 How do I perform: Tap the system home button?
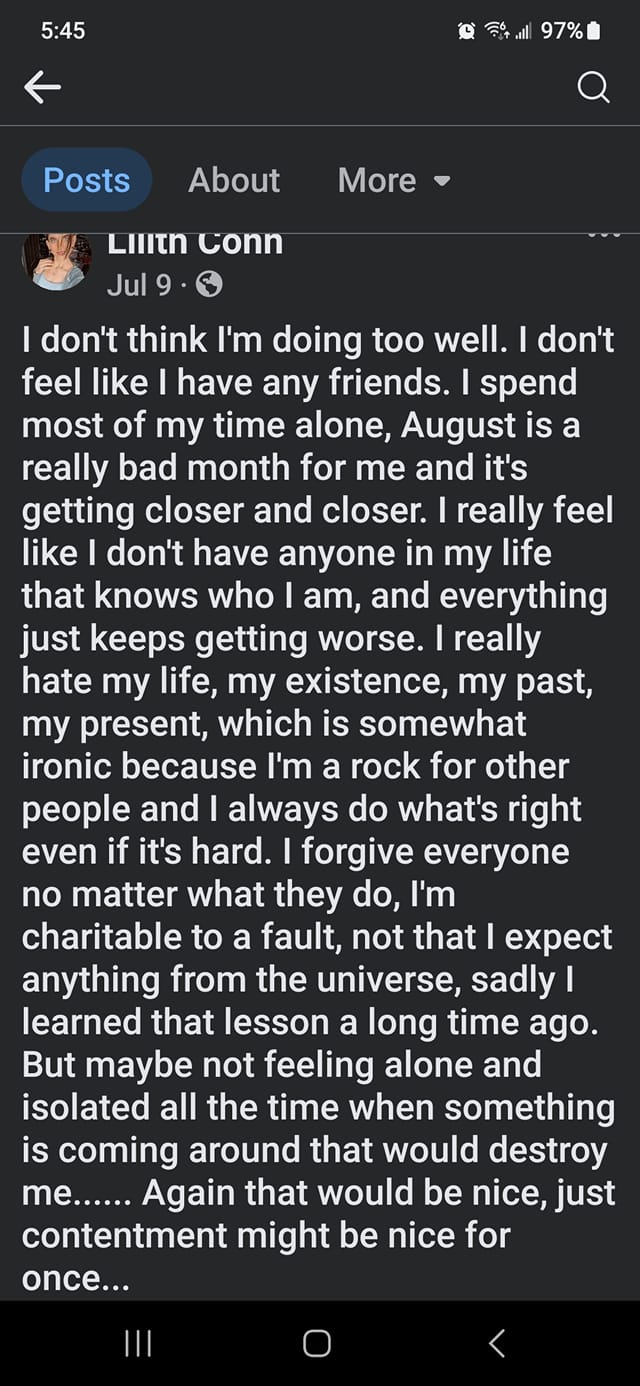[x=317, y=1343]
